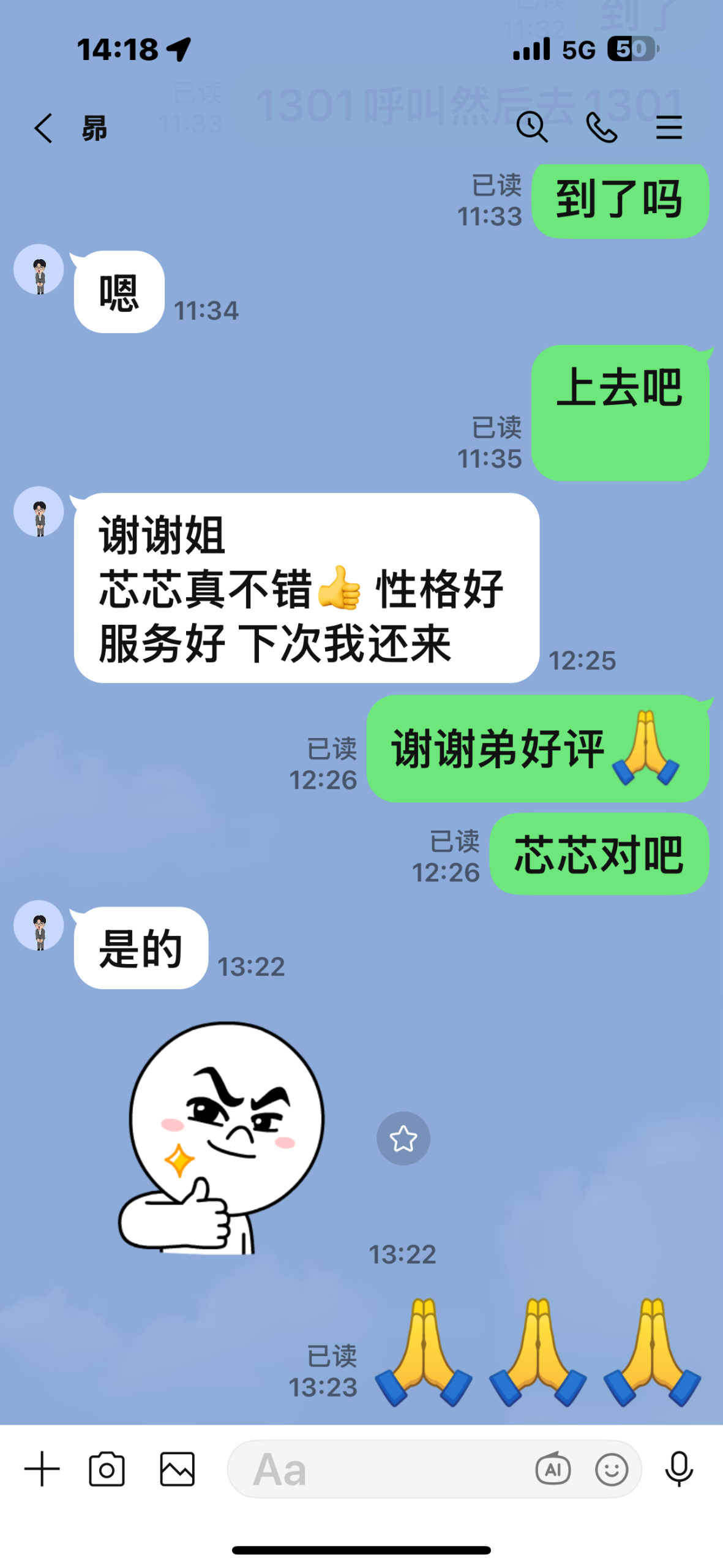Viewport: 723px width, 1568px height.
Task: Save the sticker with the star button
Action: [x=403, y=1138]
